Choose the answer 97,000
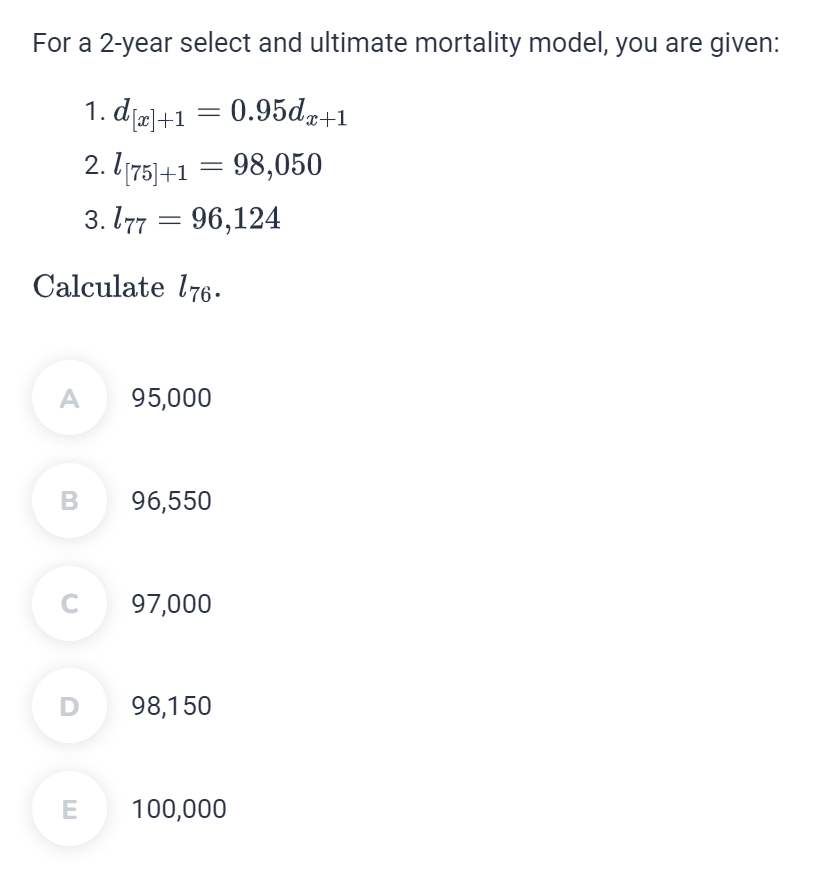The image size is (817, 879). [x=170, y=604]
